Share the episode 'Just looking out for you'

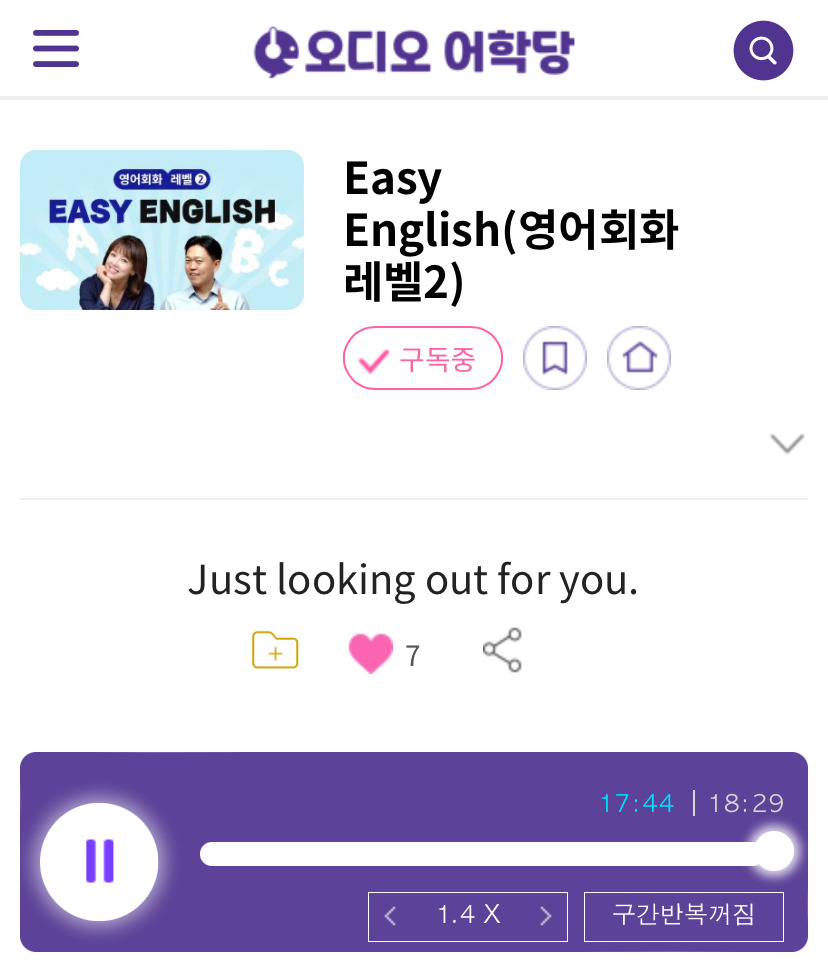(503, 650)
